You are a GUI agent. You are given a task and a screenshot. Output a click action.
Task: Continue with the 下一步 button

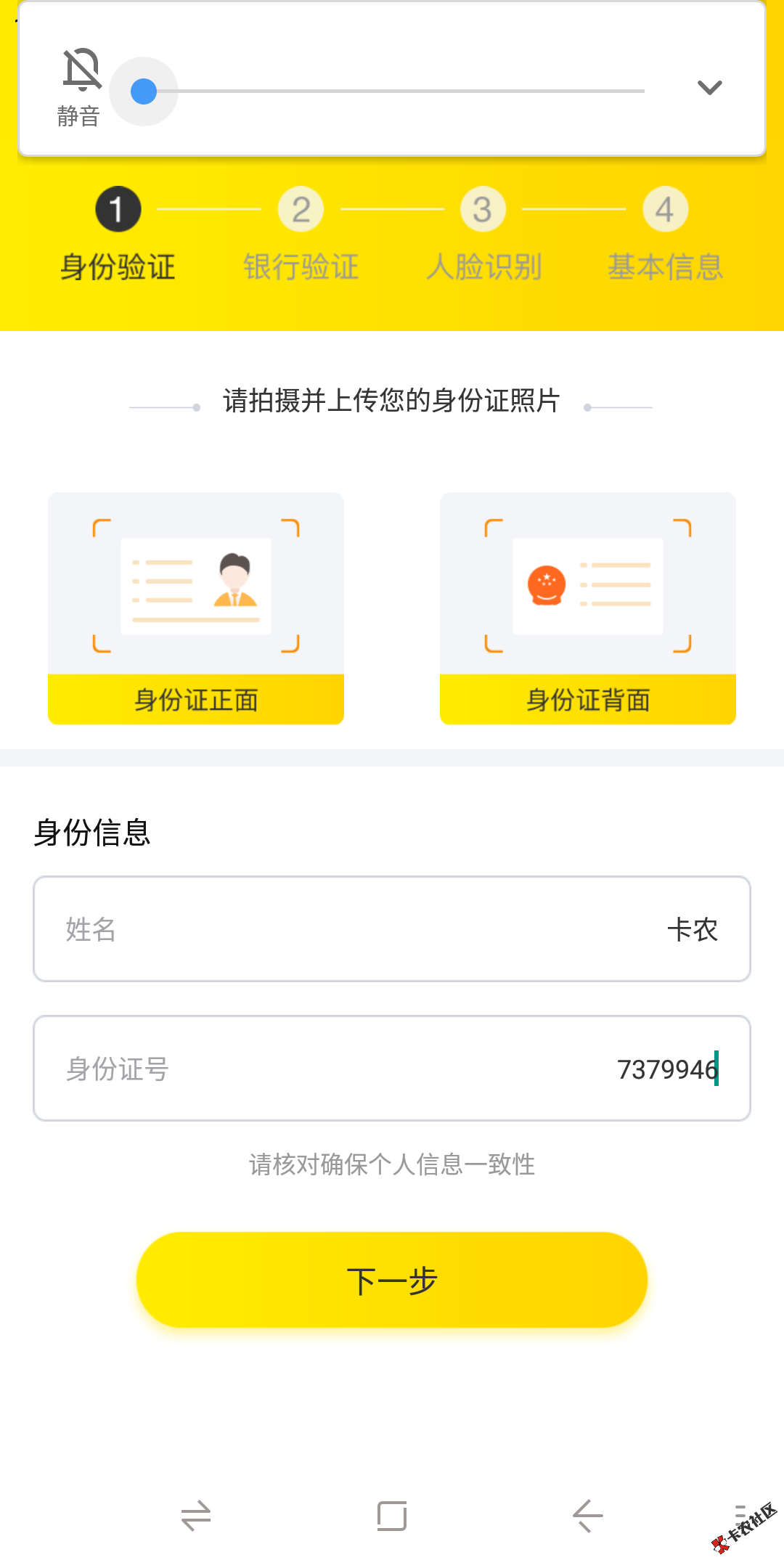(x=392, y=1280)
